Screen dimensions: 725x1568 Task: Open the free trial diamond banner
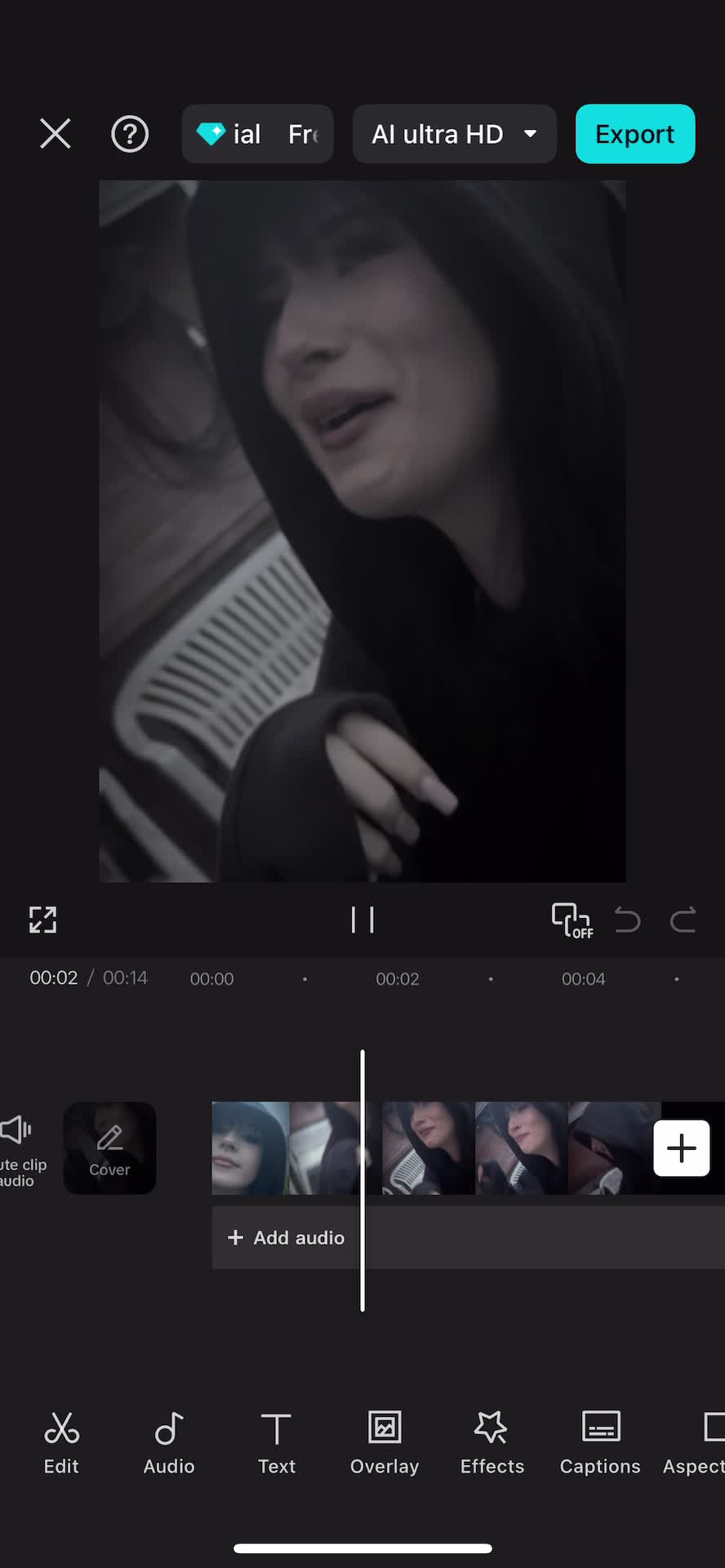click(x=257, y=134)
